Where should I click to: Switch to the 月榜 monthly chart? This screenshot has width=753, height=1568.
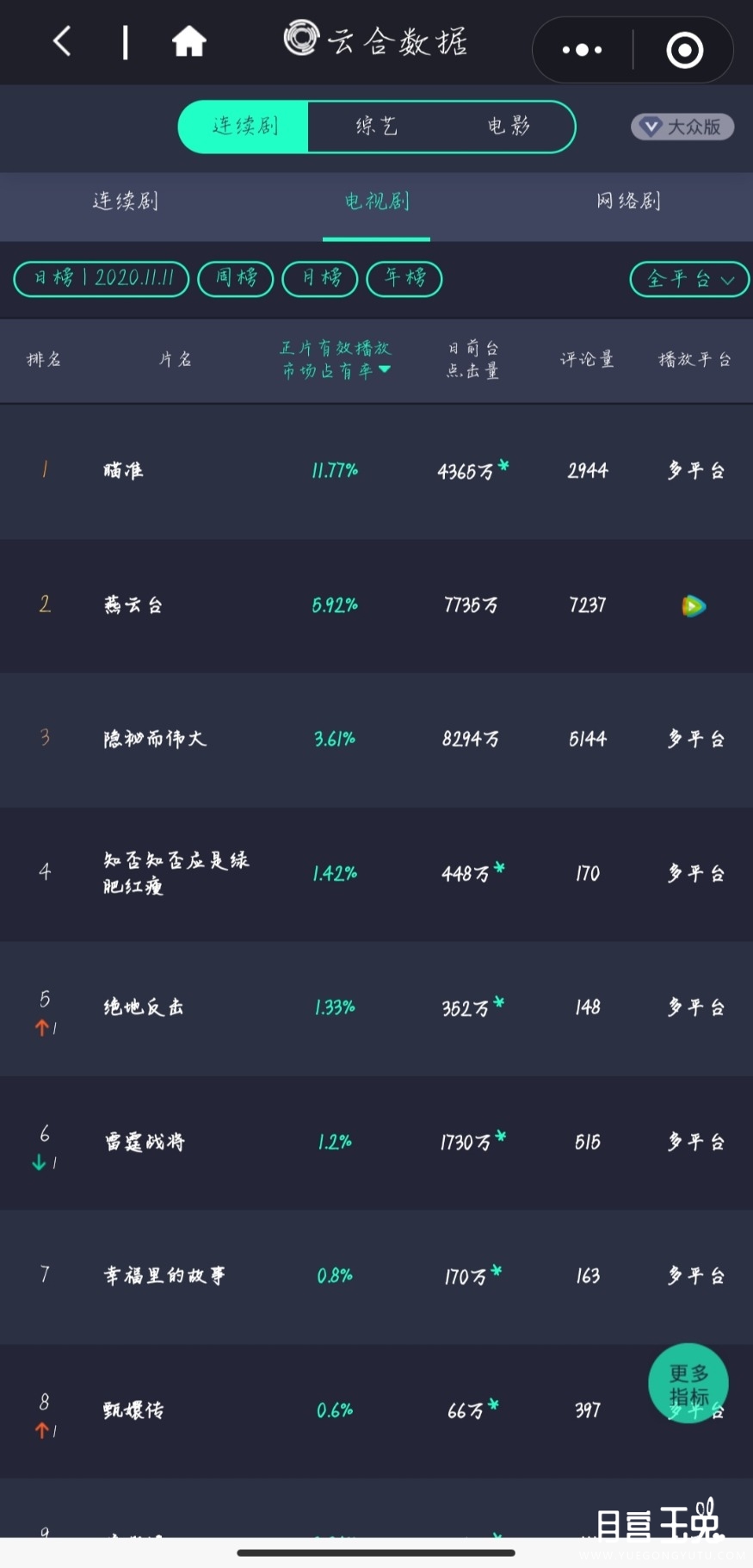click(x=320, y=278)
